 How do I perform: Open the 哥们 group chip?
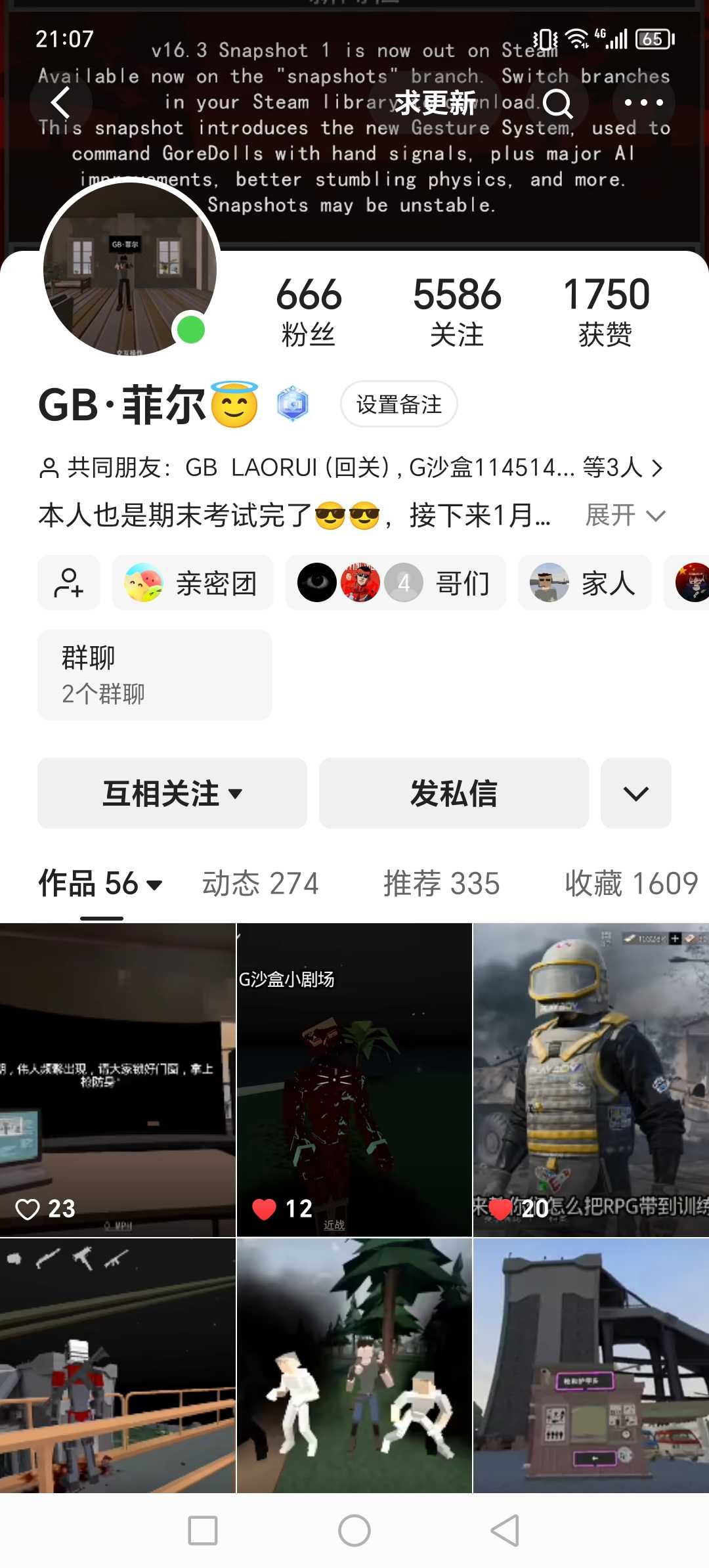pos(395,582)
